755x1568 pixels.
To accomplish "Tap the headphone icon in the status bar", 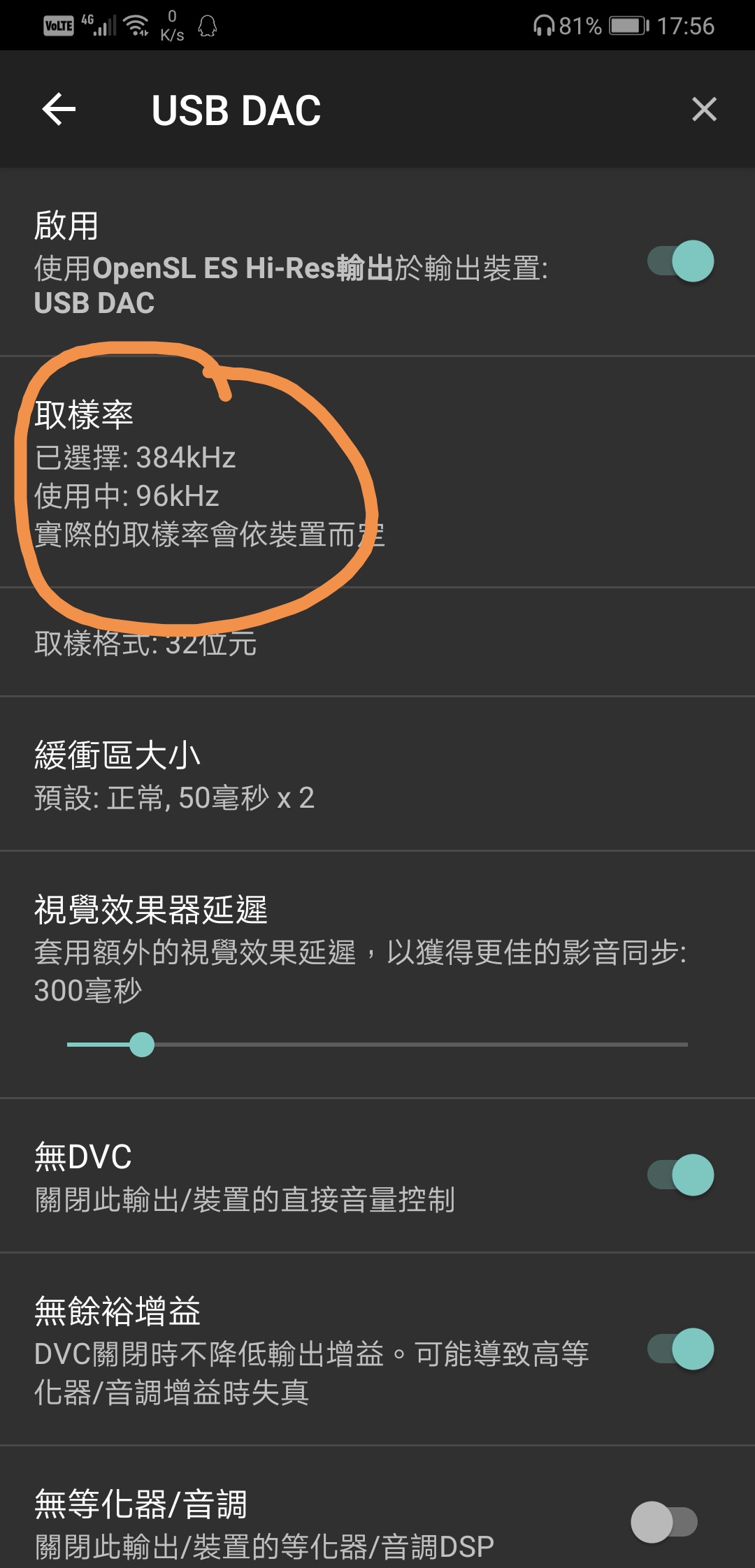I will (x=544, y=26).
